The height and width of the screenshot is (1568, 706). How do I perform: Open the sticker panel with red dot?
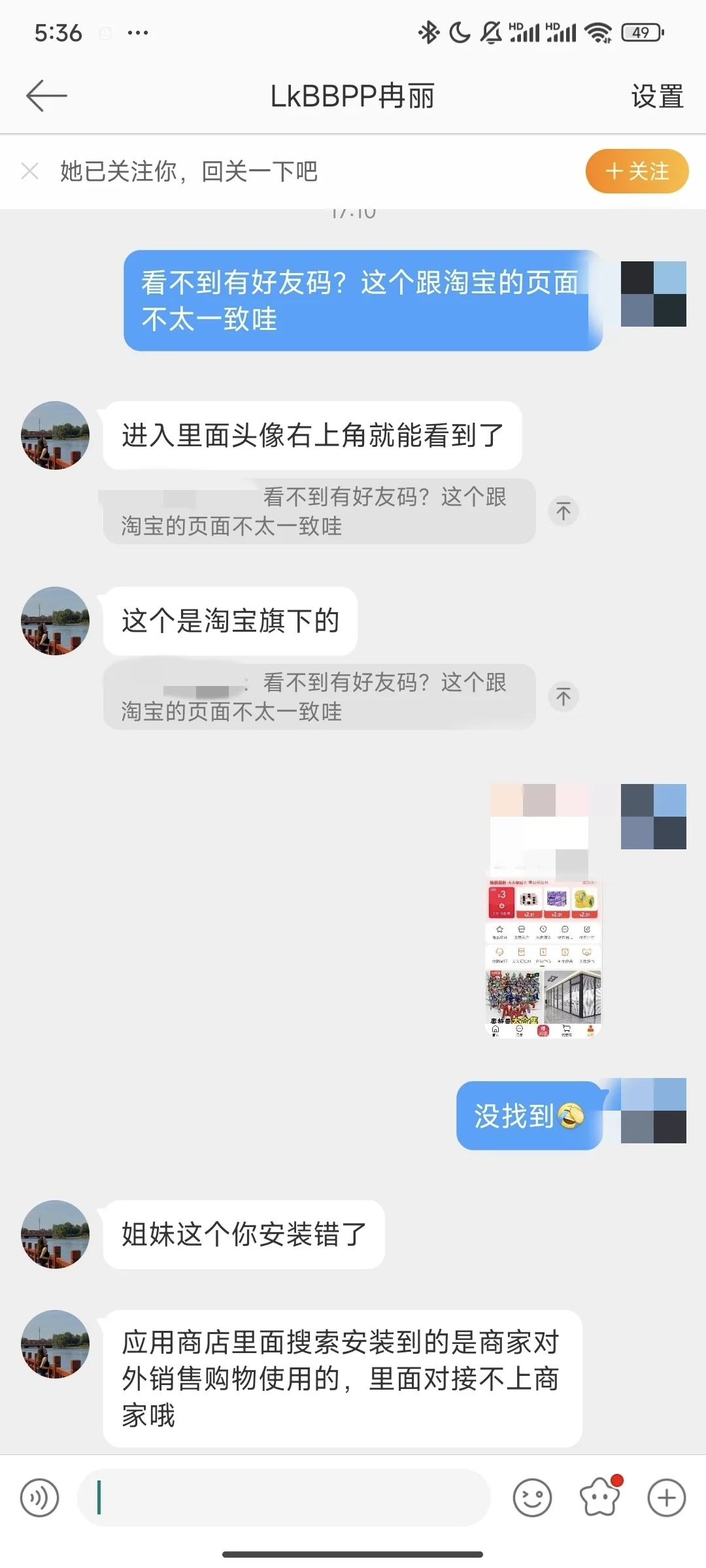600,1496
